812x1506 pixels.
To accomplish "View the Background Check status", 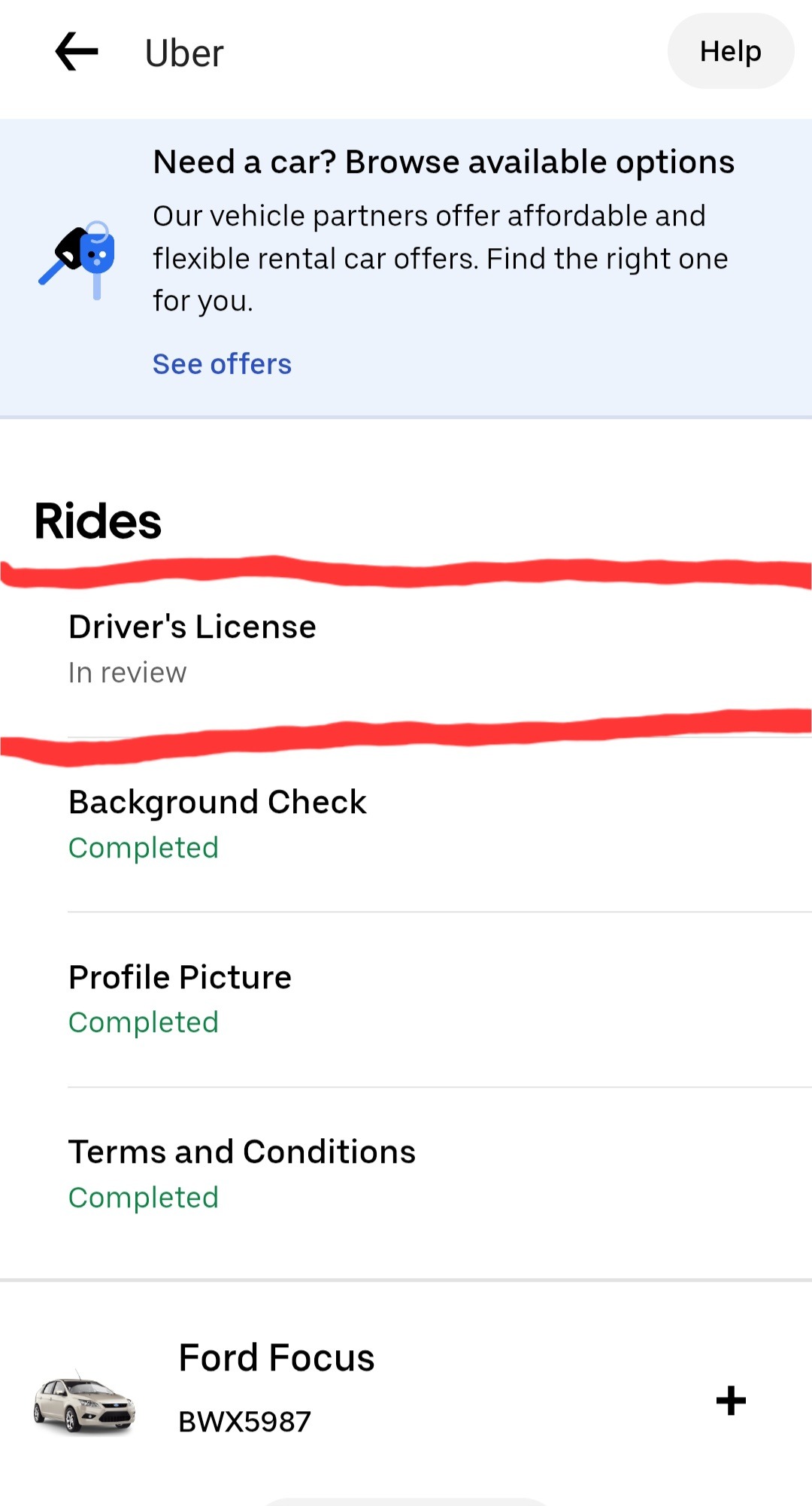I will click(406, 824).
